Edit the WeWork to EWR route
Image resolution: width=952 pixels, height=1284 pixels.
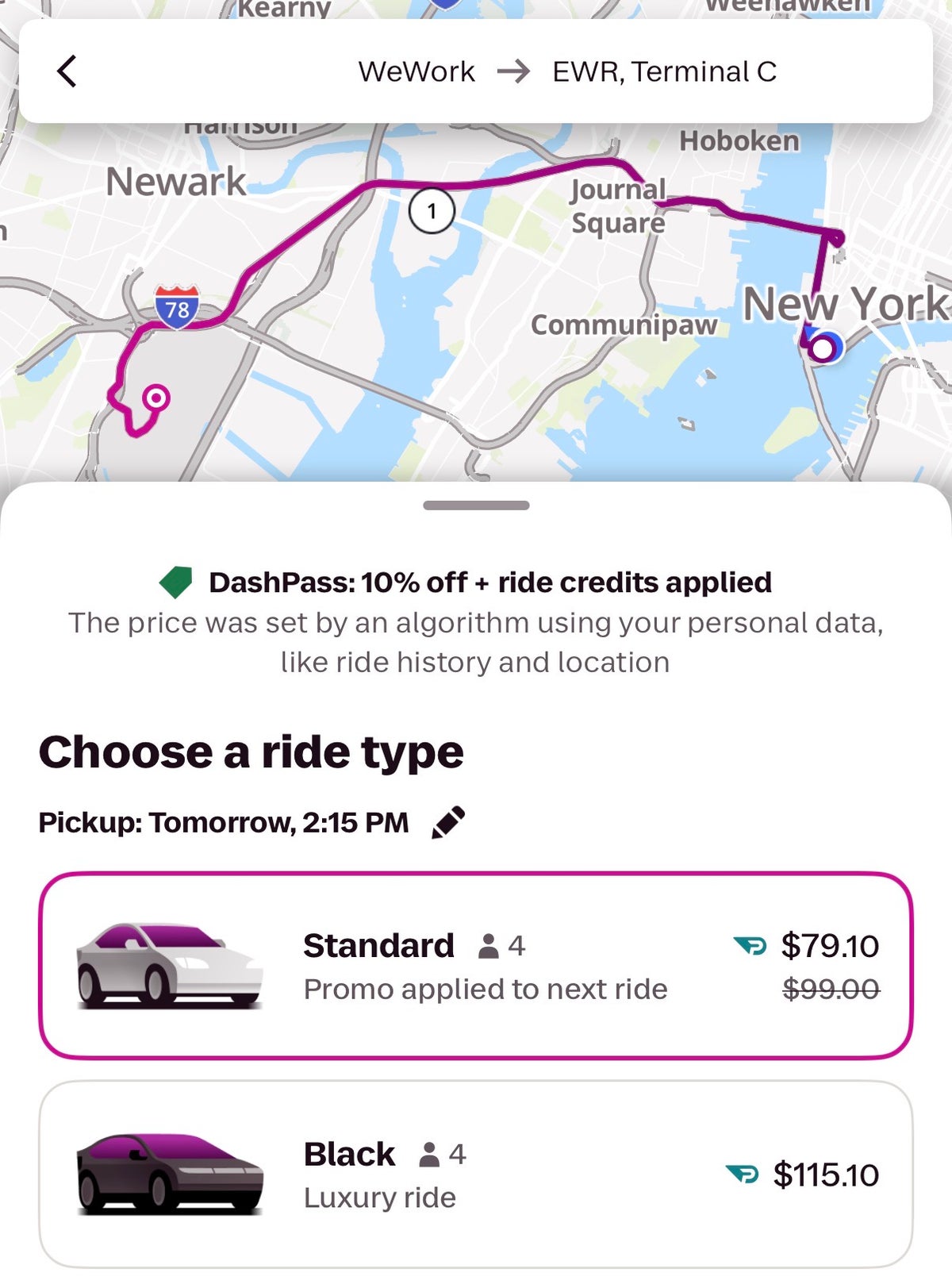pyautogui.click(x=566, y=71)
